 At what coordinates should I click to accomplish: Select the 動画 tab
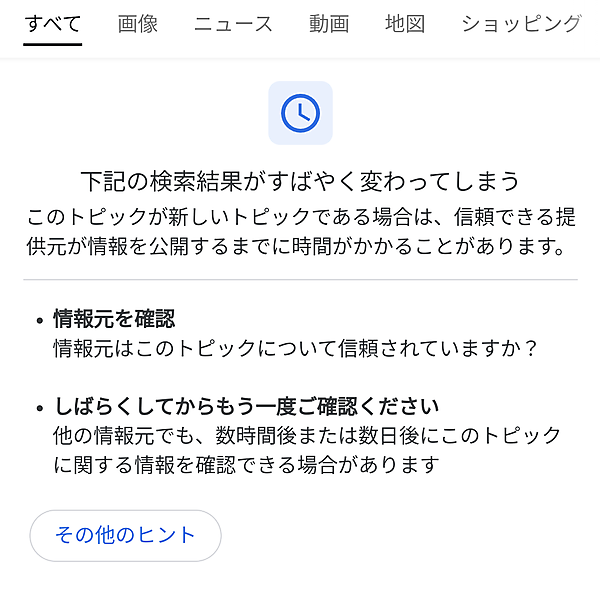(329, 23)
